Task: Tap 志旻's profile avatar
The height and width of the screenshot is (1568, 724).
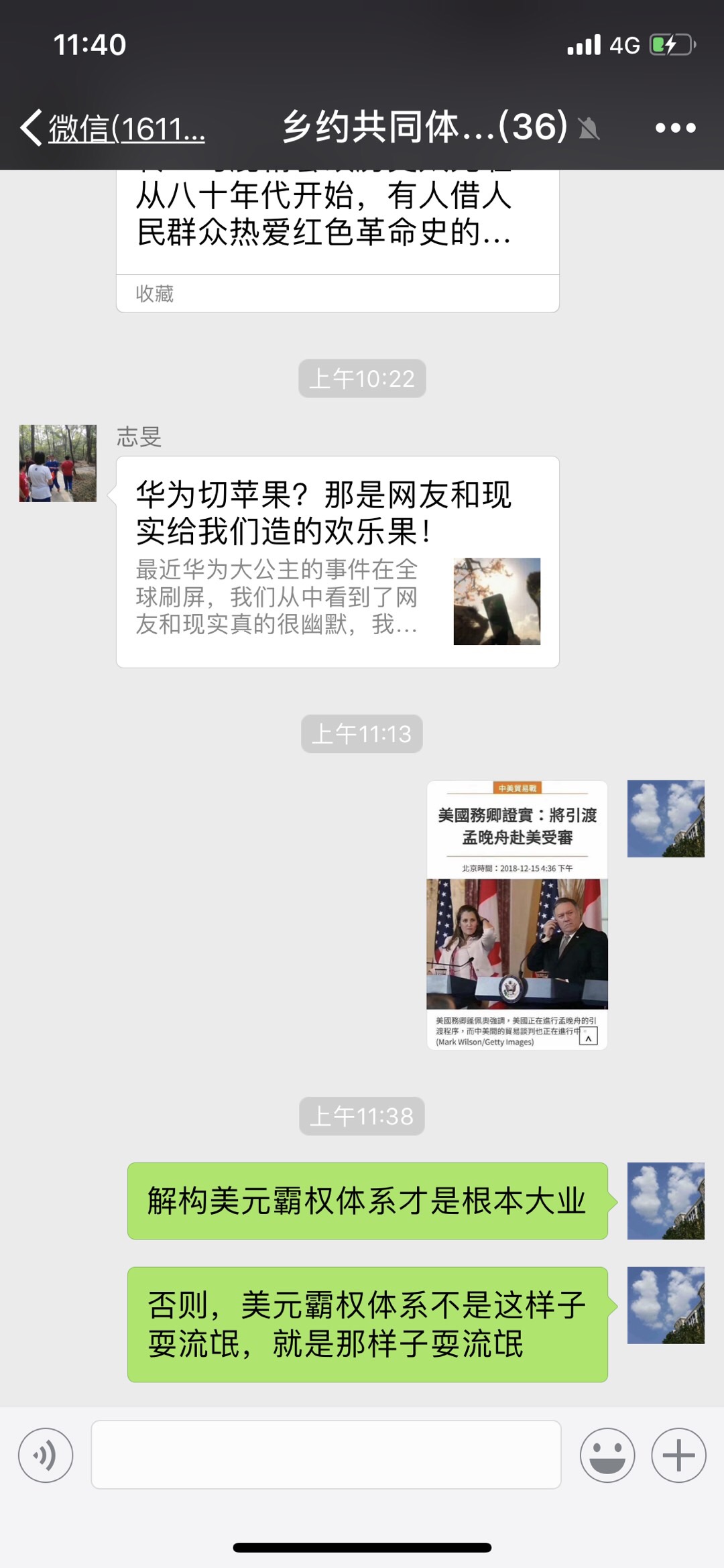Action: click(x=58, y=463)
